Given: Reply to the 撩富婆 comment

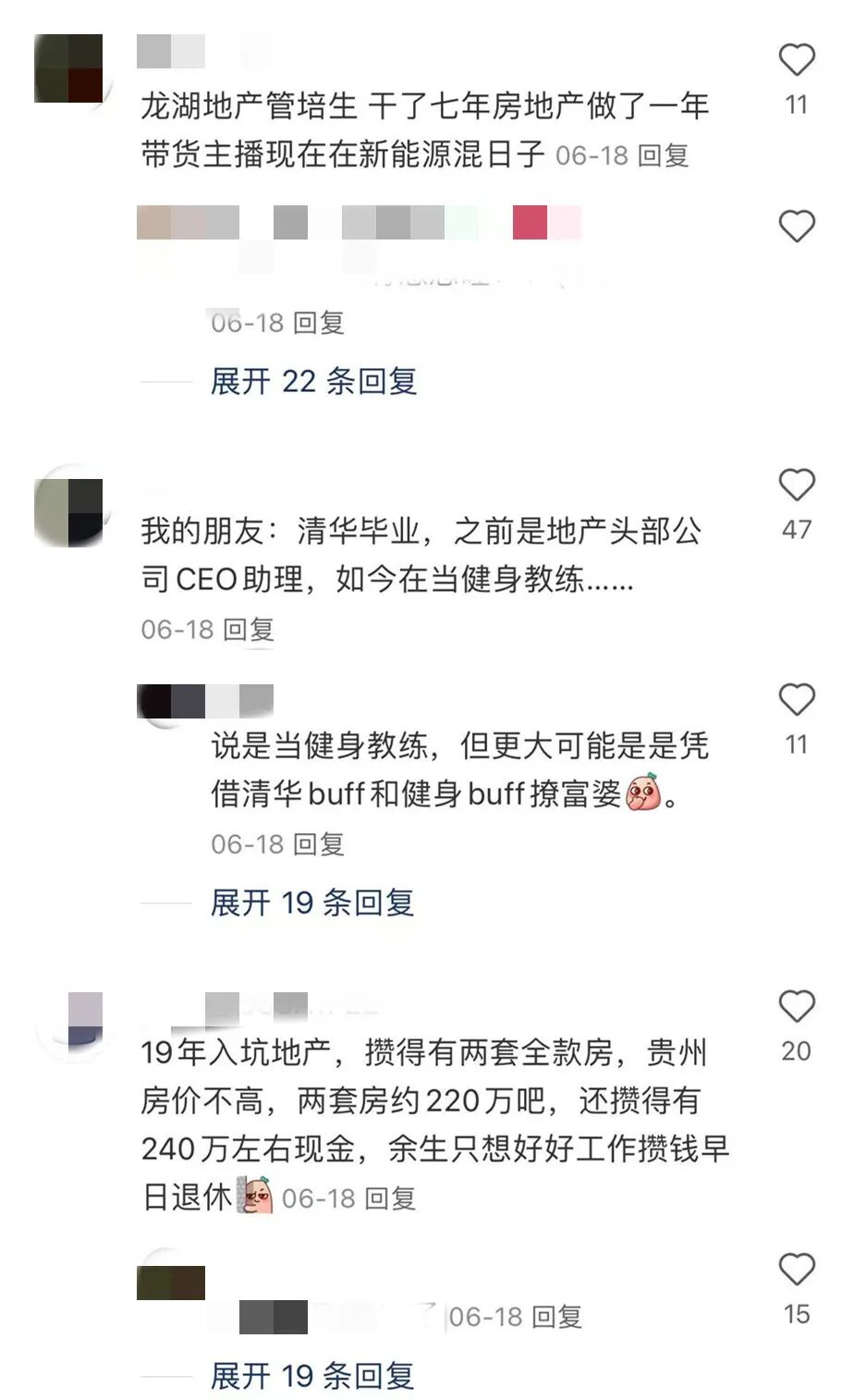Looking at the screenshot, I should pyautogui.click(x=319, y=844).
